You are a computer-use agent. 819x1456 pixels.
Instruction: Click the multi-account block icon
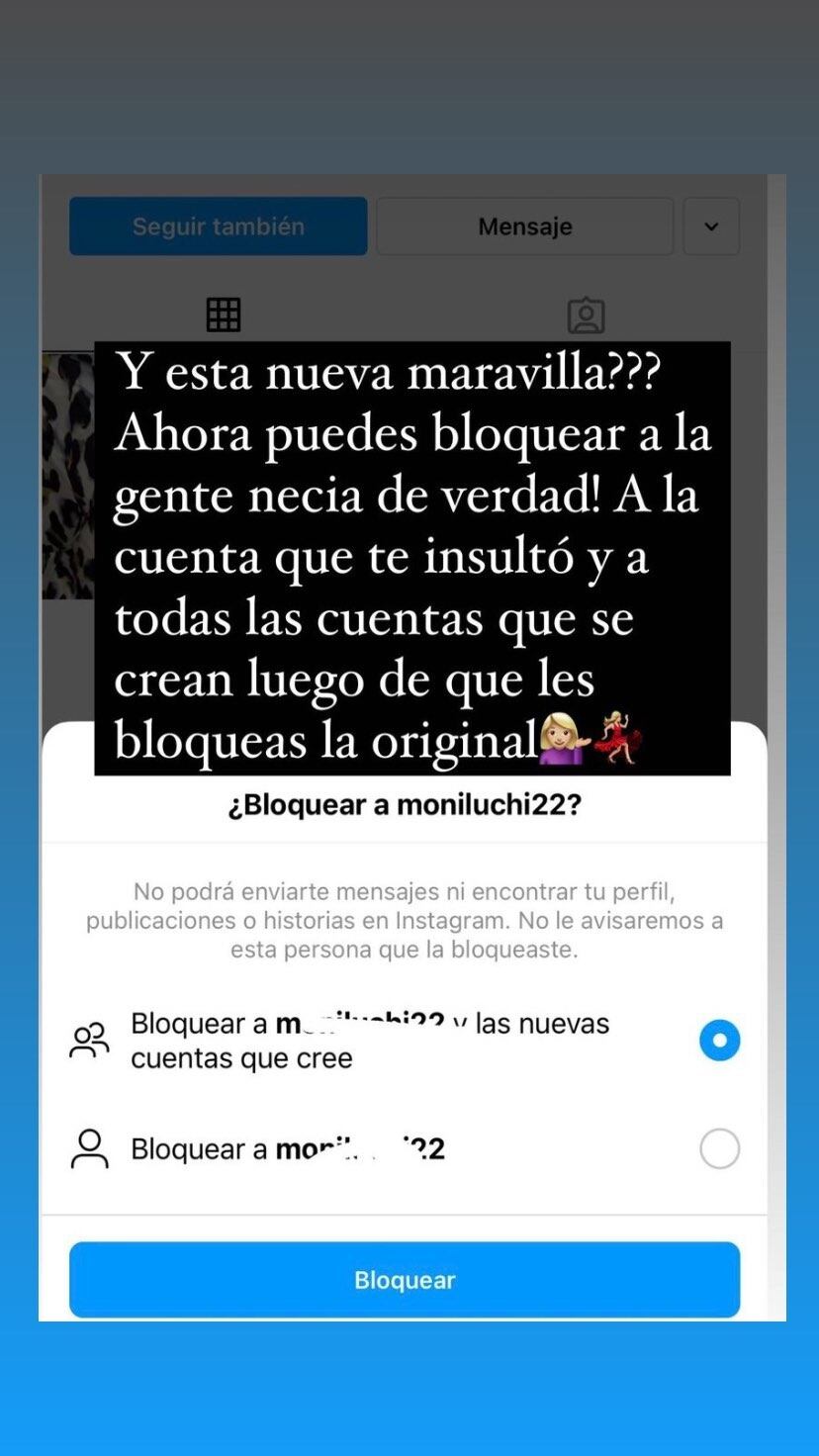(89, 1040)
